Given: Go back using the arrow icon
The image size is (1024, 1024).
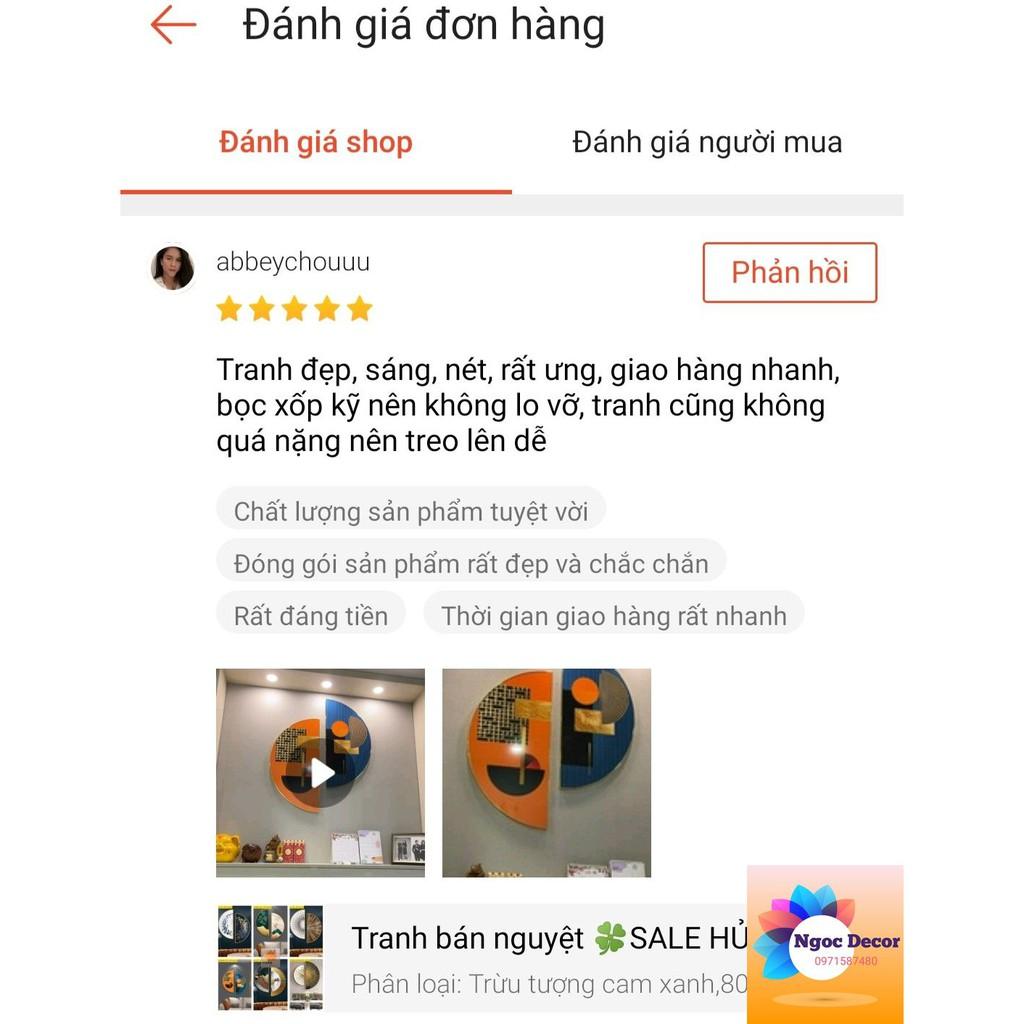Looking at the screenshot, I should tap(173, 25).
